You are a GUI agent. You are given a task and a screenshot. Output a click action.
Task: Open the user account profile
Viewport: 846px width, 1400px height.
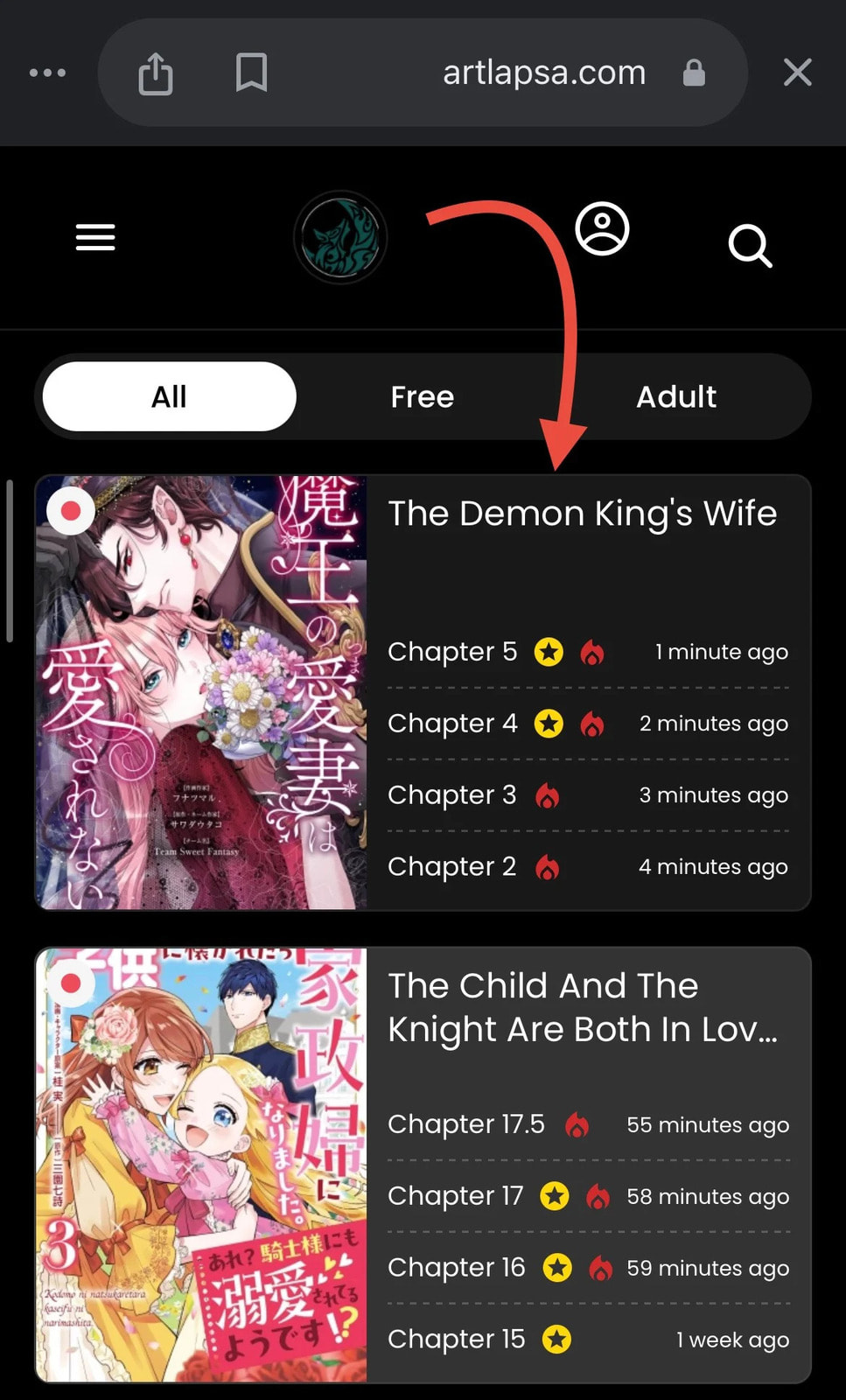(x=602, y=229)
